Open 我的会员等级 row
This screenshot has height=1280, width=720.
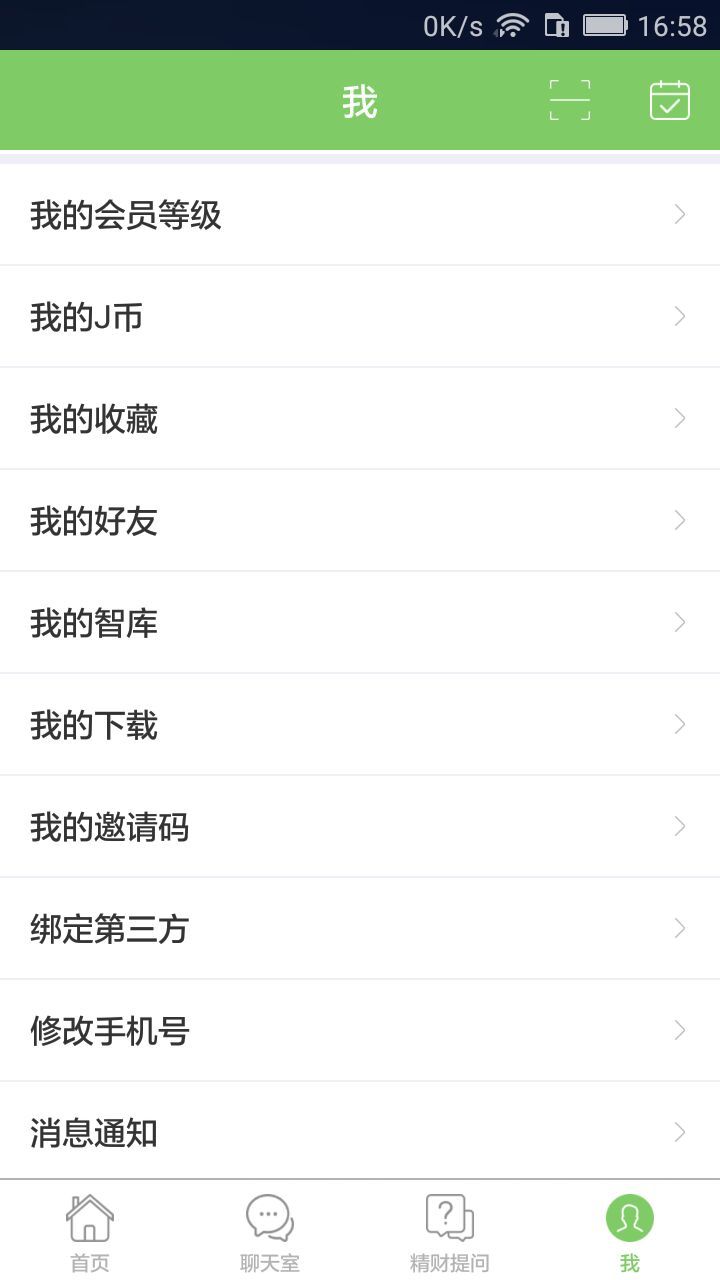(x=360, y=215)
